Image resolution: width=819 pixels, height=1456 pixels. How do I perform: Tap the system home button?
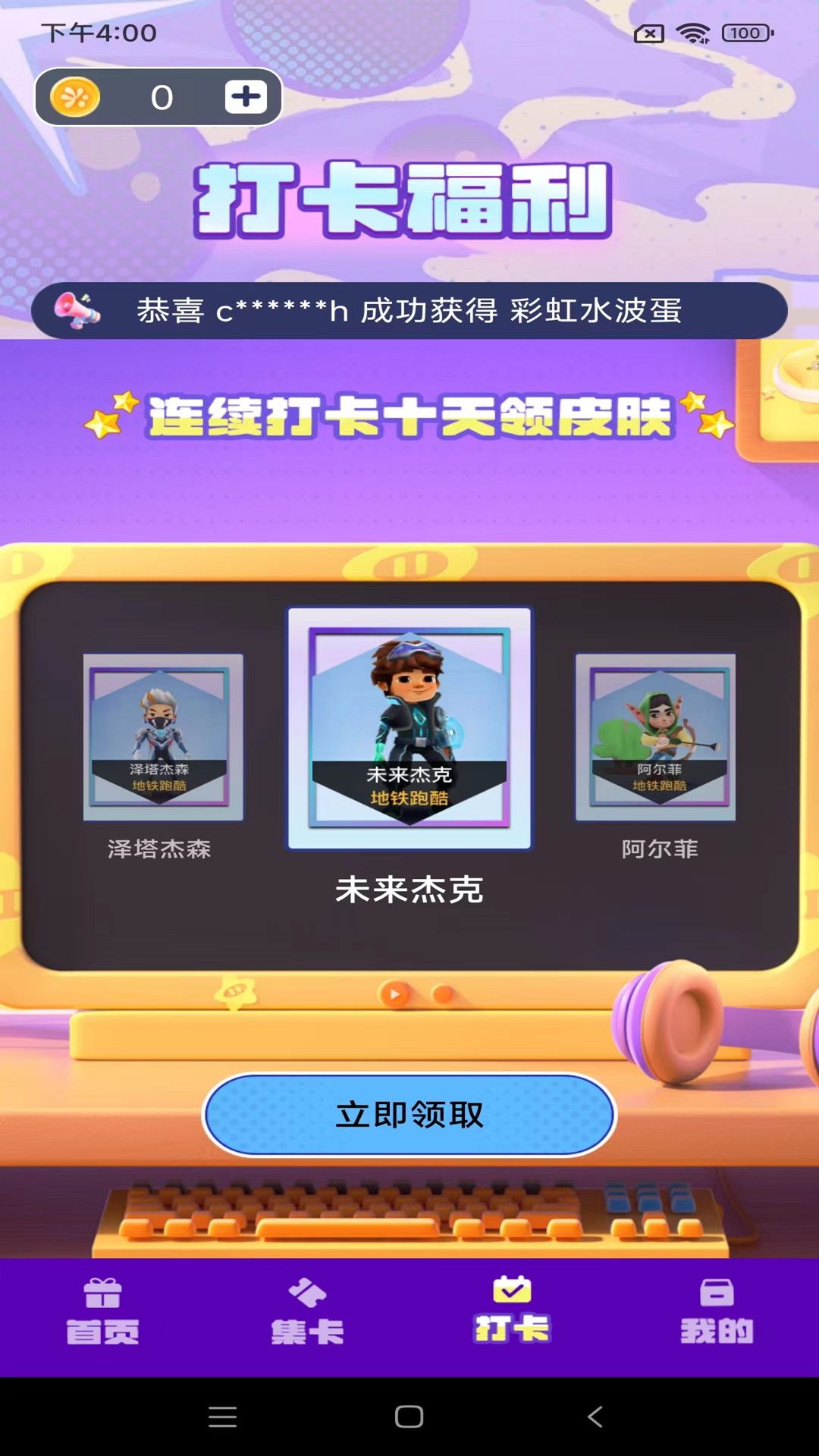[x=409, y=1417]
